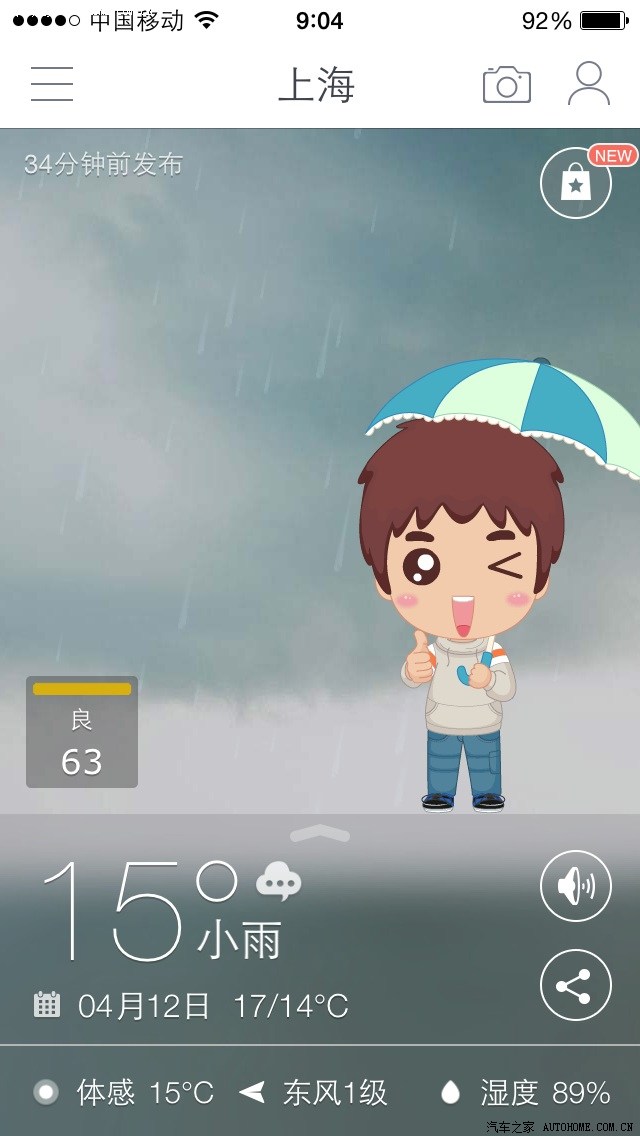This screenshot has width=640, height=1136.
Task: Expand the weather details panel
Action: (x=319, y=833)
